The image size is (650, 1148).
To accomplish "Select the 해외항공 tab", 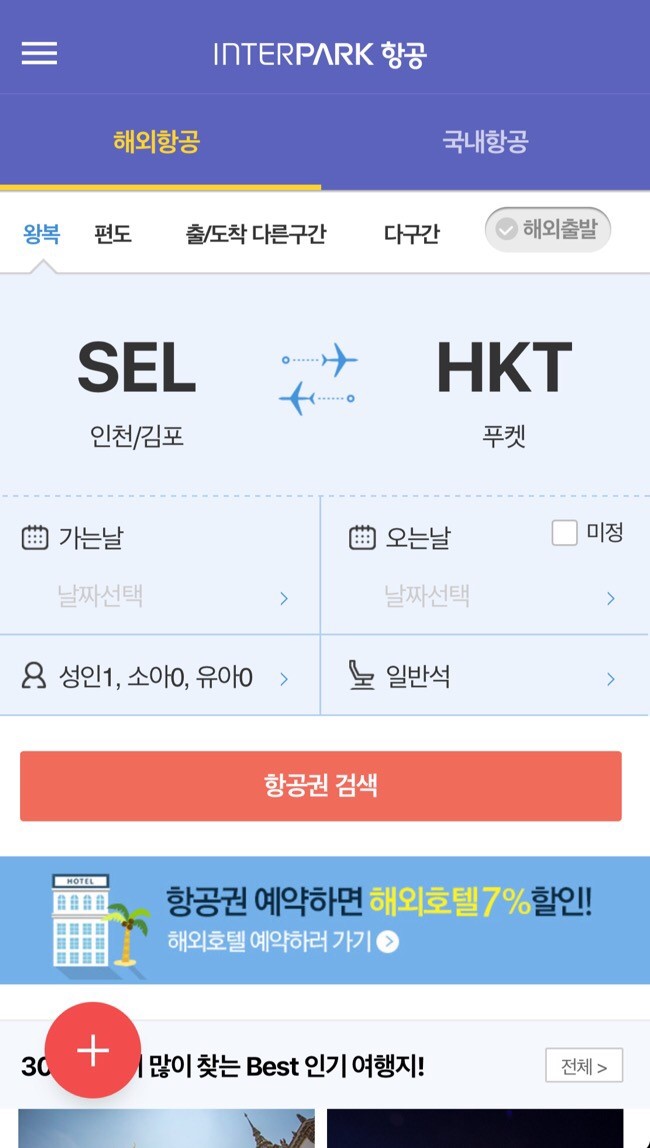I will click(x=157, y=141).
